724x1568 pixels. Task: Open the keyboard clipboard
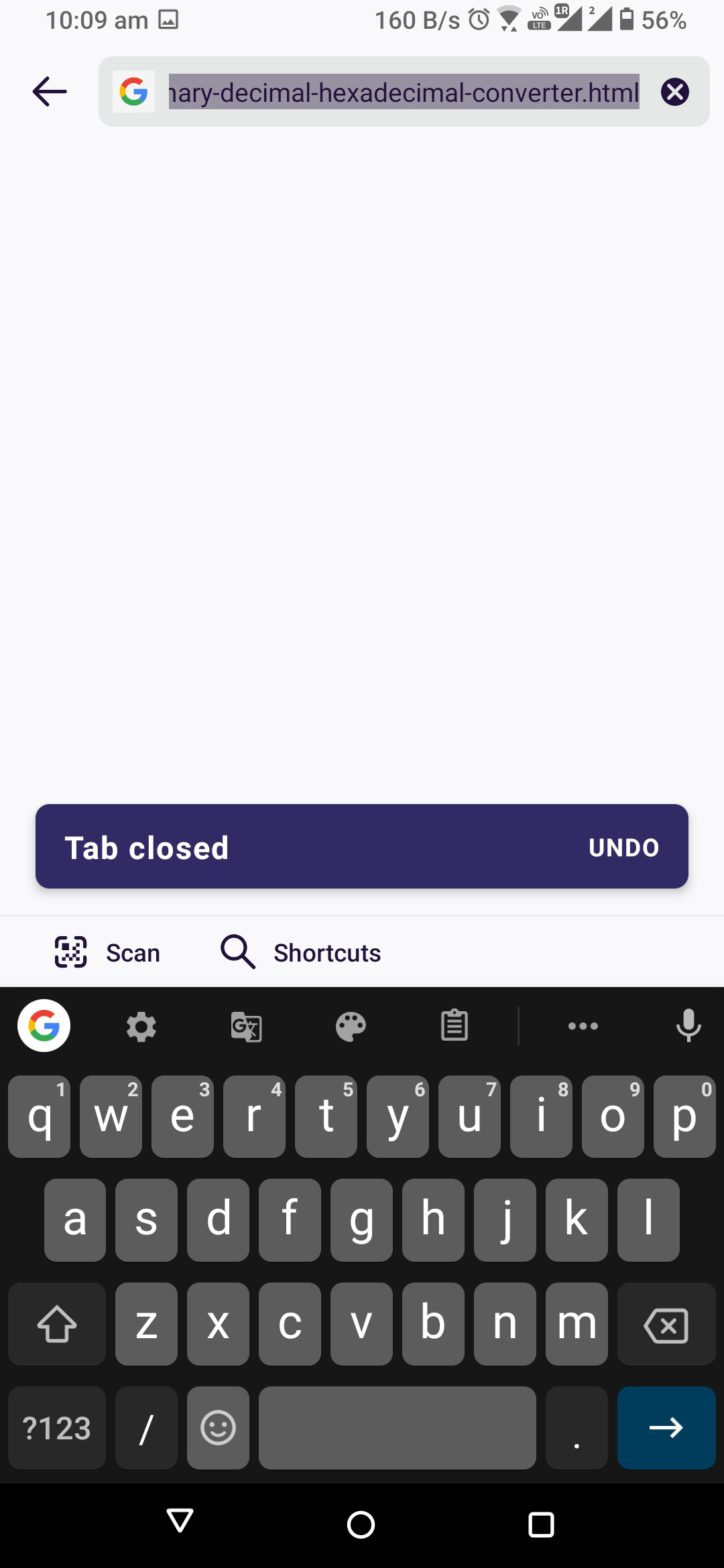[x=455, y=1026]
